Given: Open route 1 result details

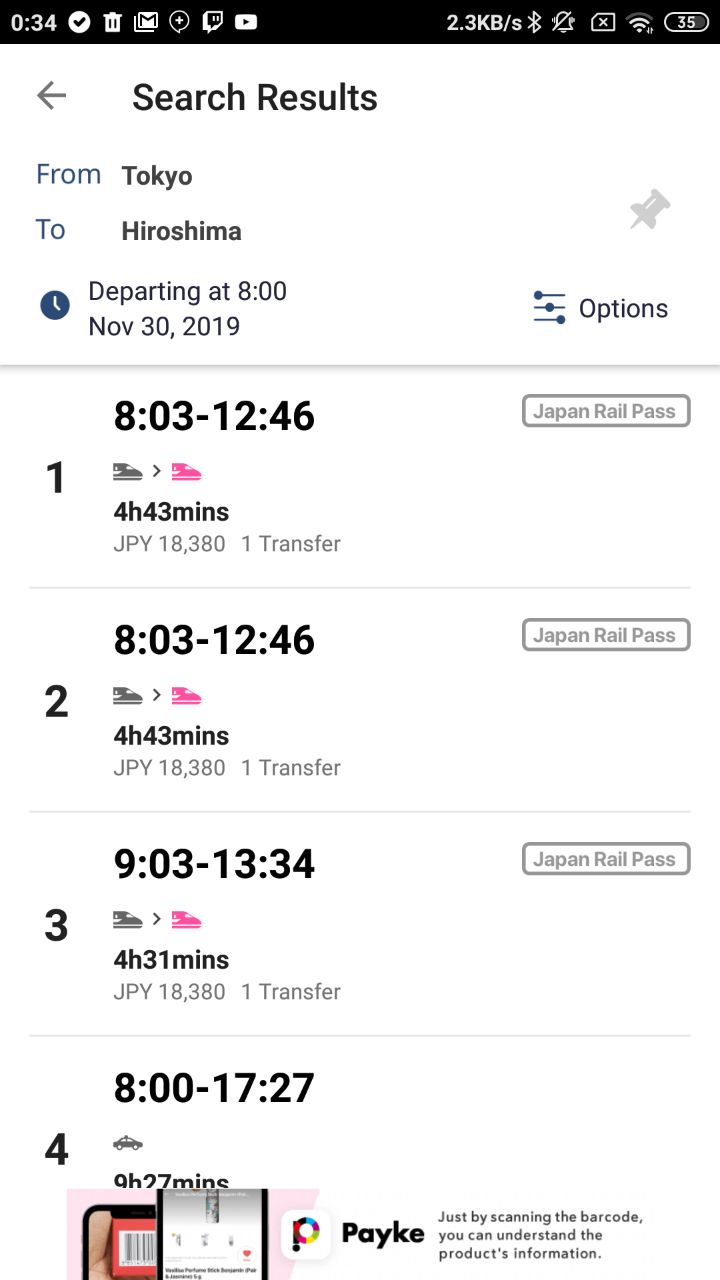Looking at the screenshot, I should [360, 477].
